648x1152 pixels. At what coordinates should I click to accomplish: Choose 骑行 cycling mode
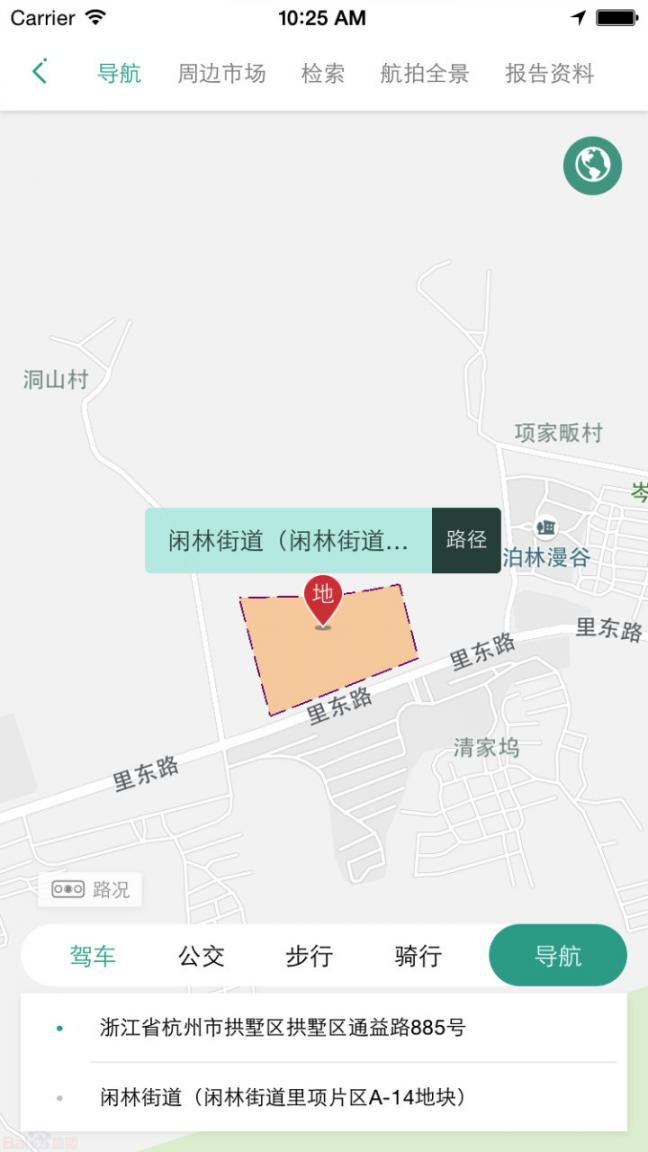[418, 956]
